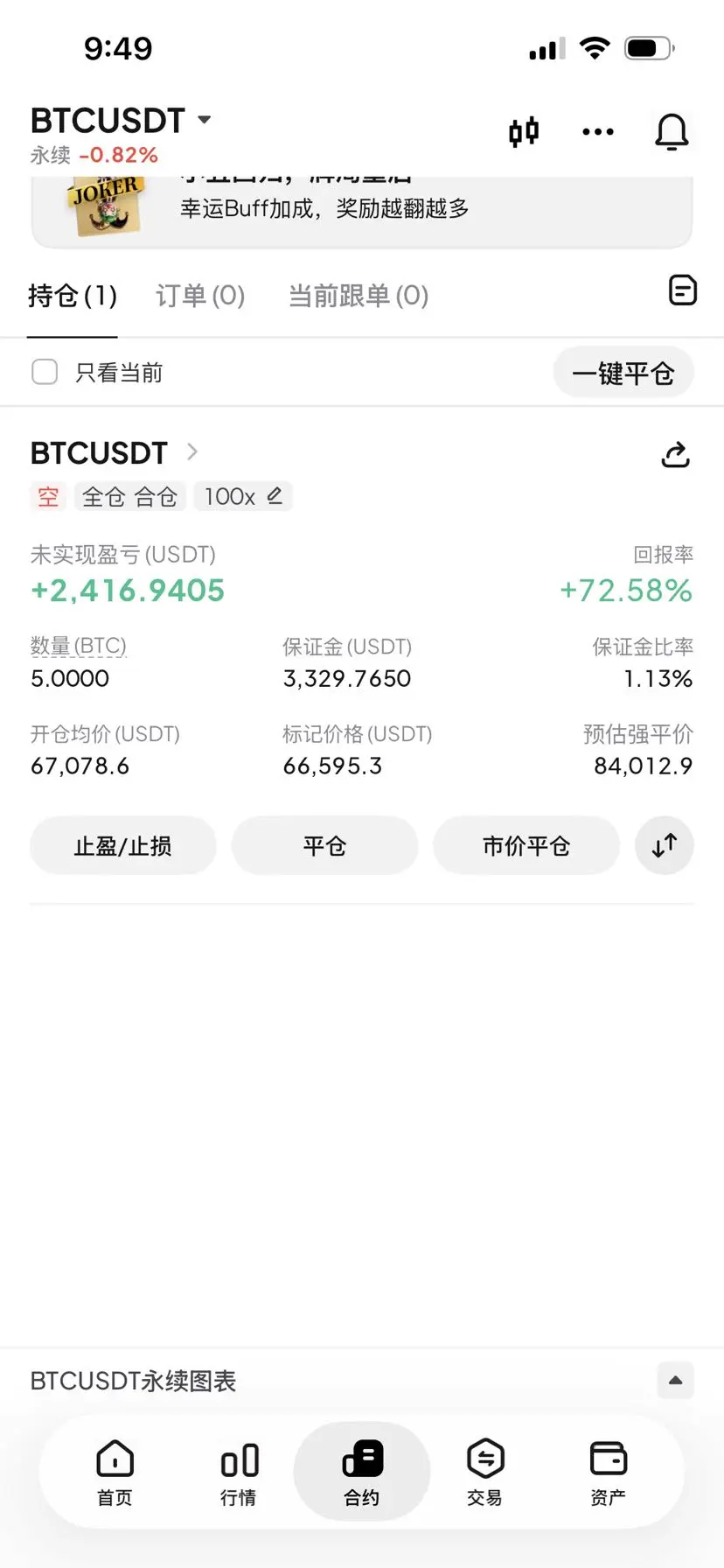
Task: Expand the BTCUSDT永续图表 panel
Action: click(x=675, y=1381)
